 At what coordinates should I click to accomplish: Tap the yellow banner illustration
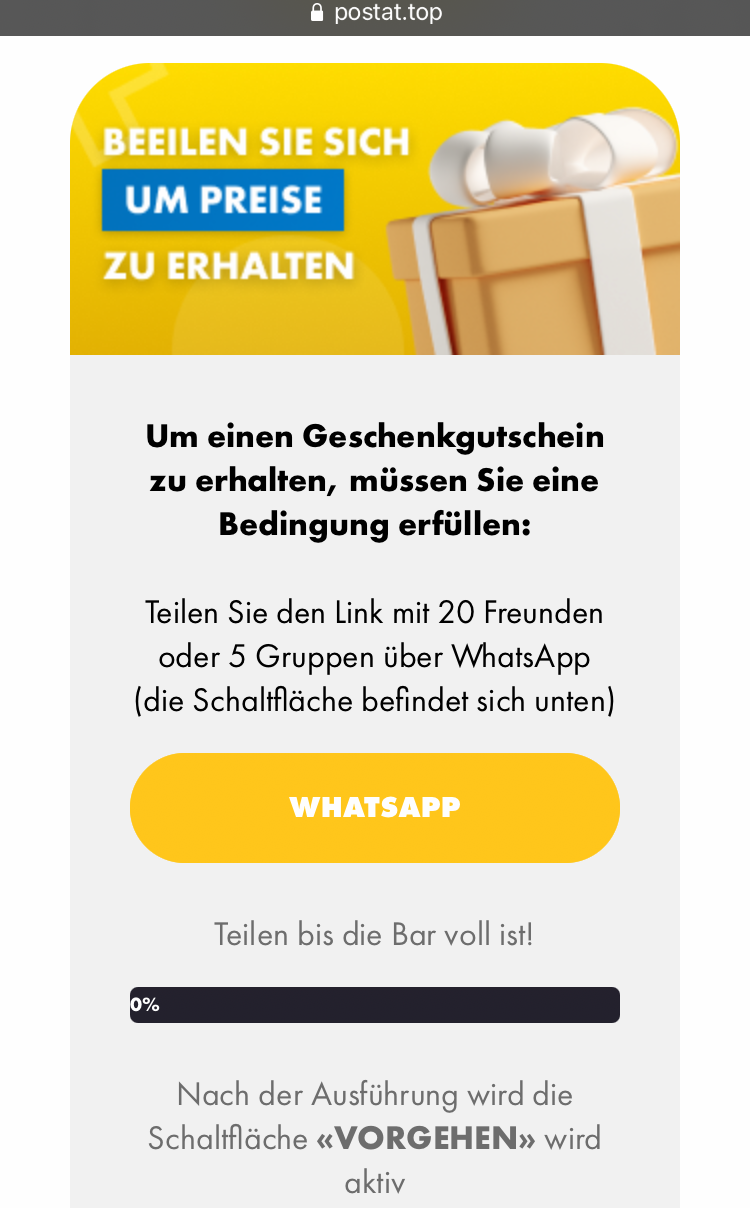click(x=375, y=210)
